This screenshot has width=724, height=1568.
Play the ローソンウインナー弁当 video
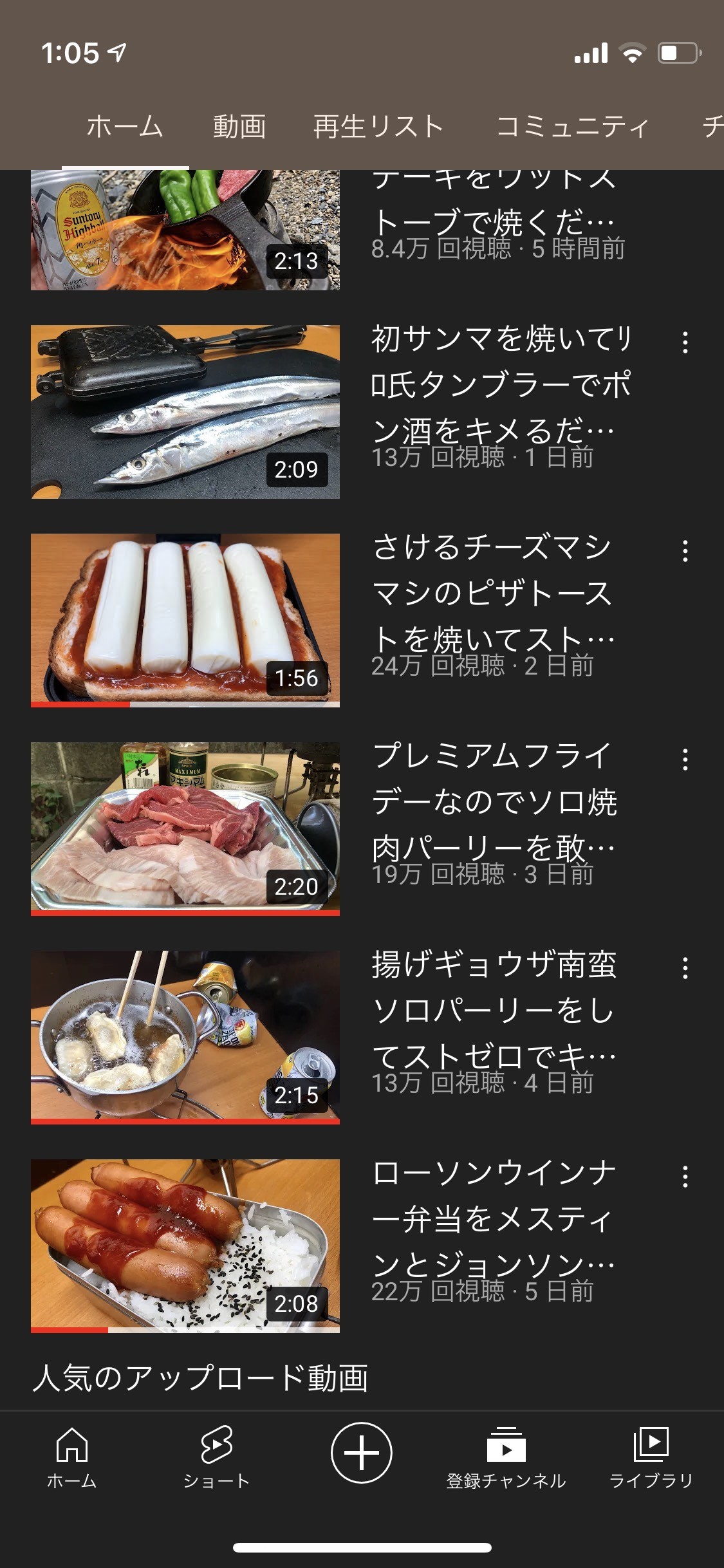[185, 1246]
